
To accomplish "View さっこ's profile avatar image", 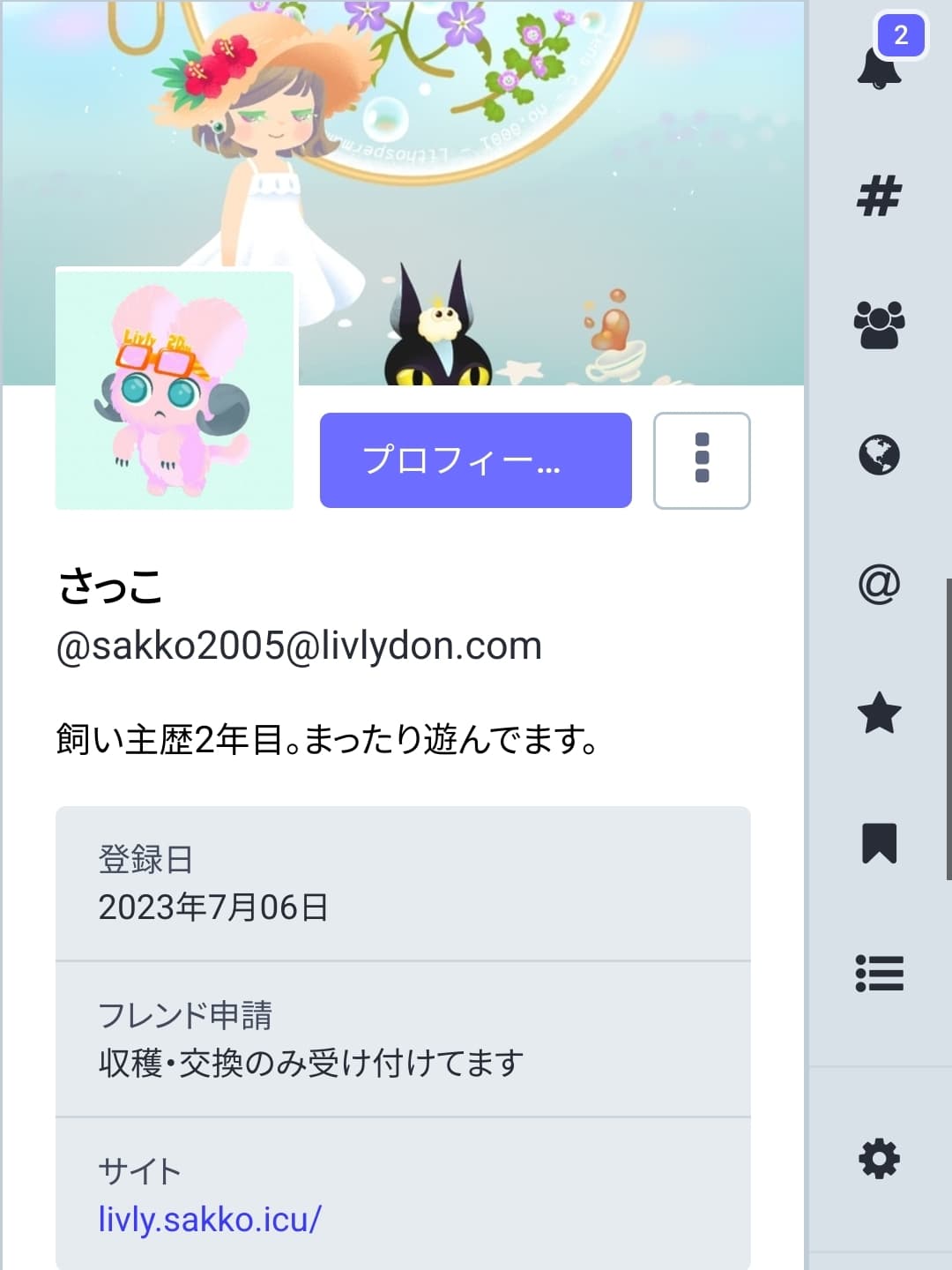I will [x=175, y=389].
